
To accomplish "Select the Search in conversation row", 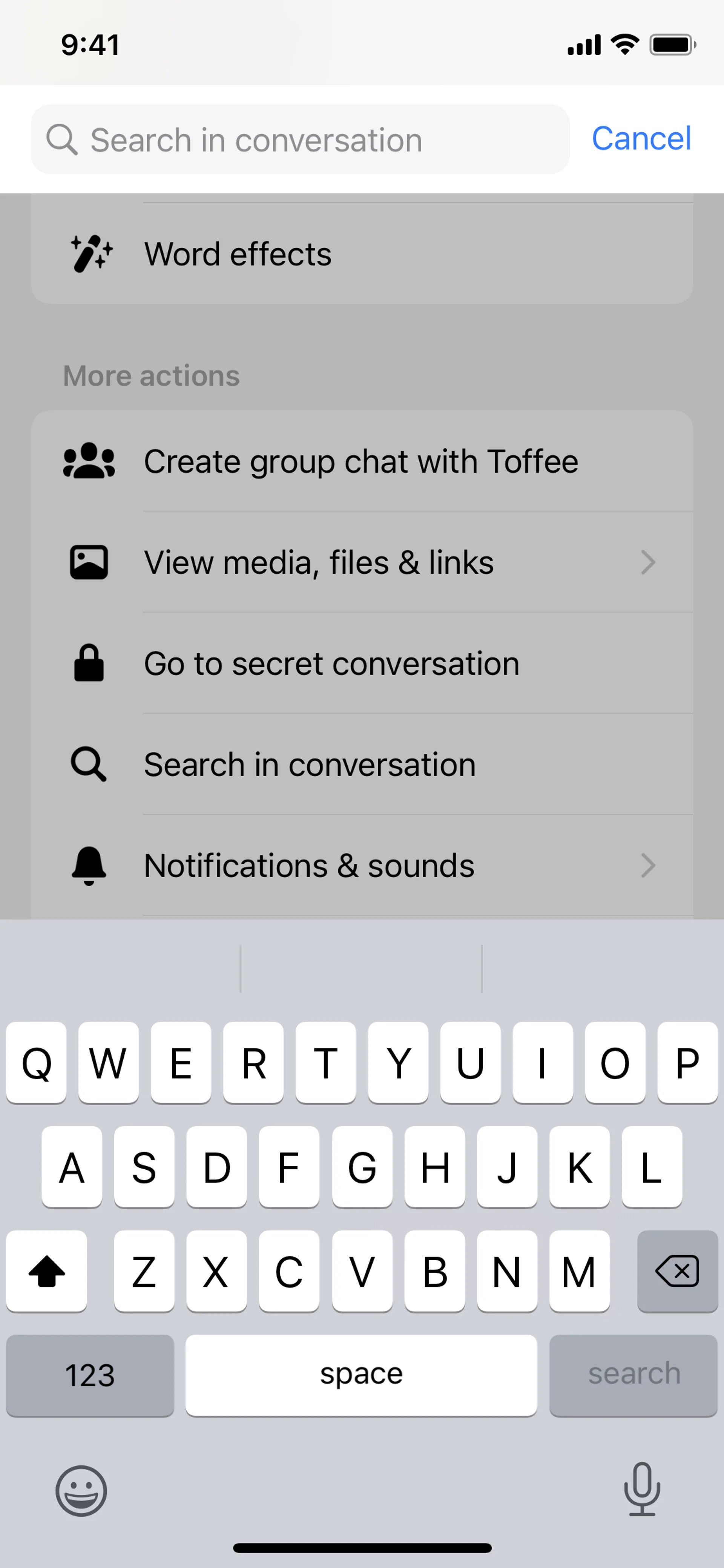I will [361, 764].
